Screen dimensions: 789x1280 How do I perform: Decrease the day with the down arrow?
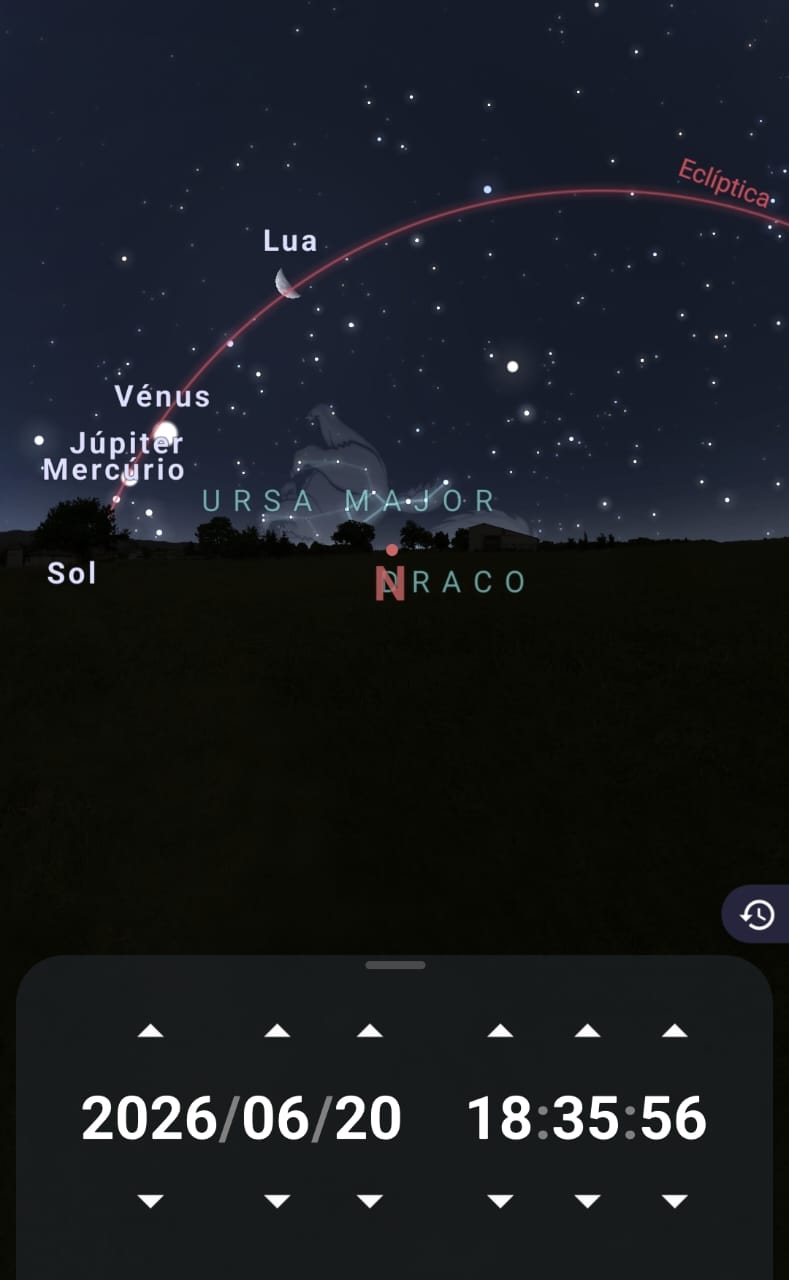(x=370, y=1201)
